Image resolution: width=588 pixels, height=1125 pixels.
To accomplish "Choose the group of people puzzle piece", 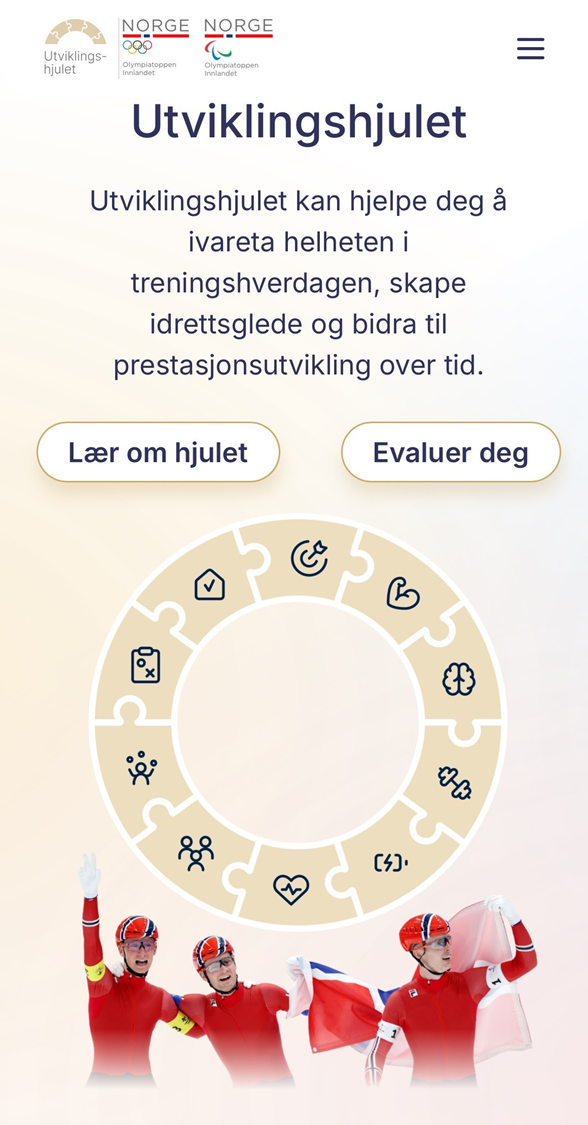I will pos(196,852).
